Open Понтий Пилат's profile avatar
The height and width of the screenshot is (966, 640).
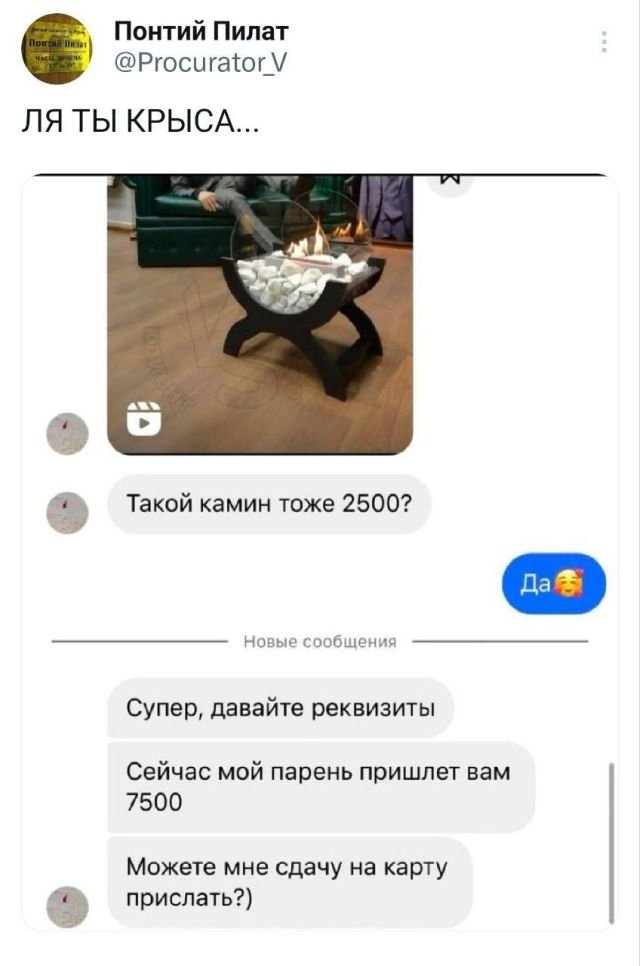[58, 49]
